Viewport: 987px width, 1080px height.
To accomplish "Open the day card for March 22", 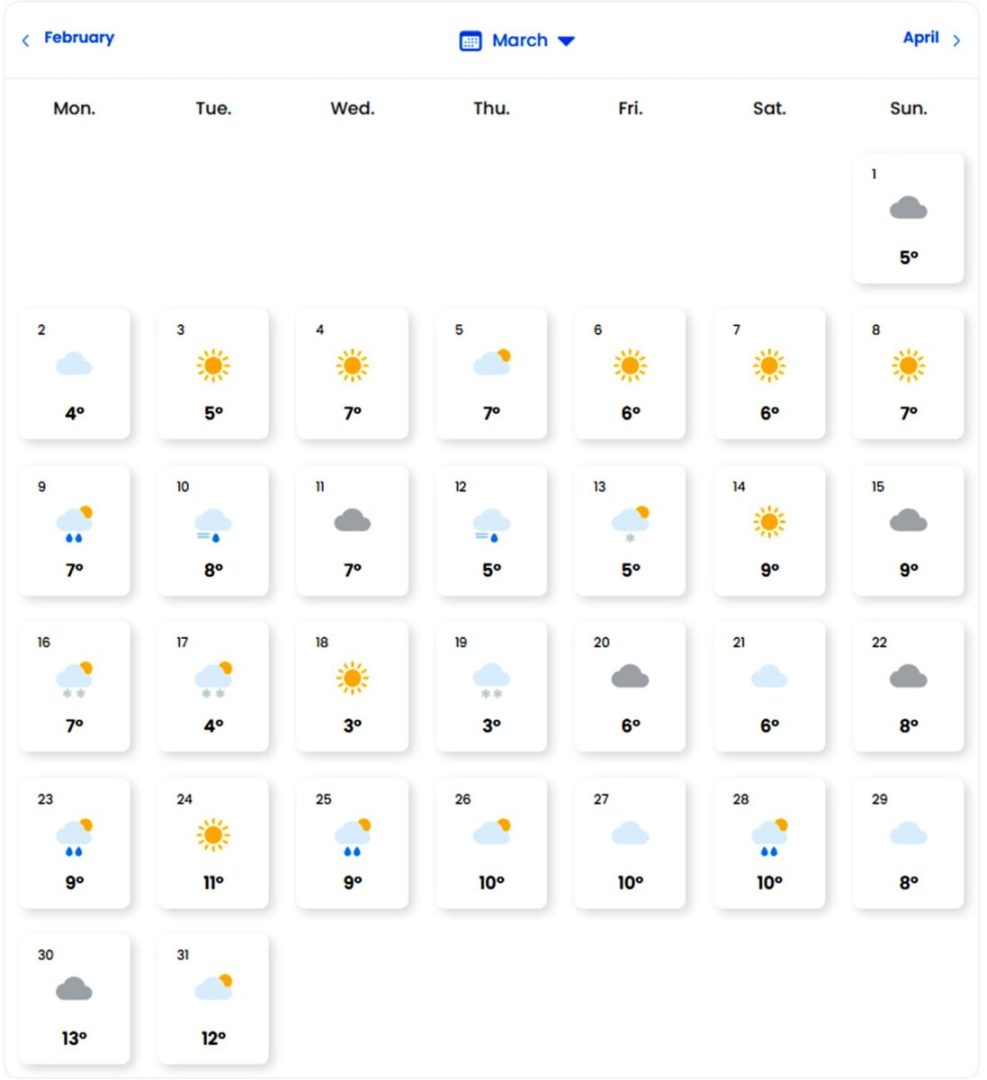I will click(x=907, y=687).
